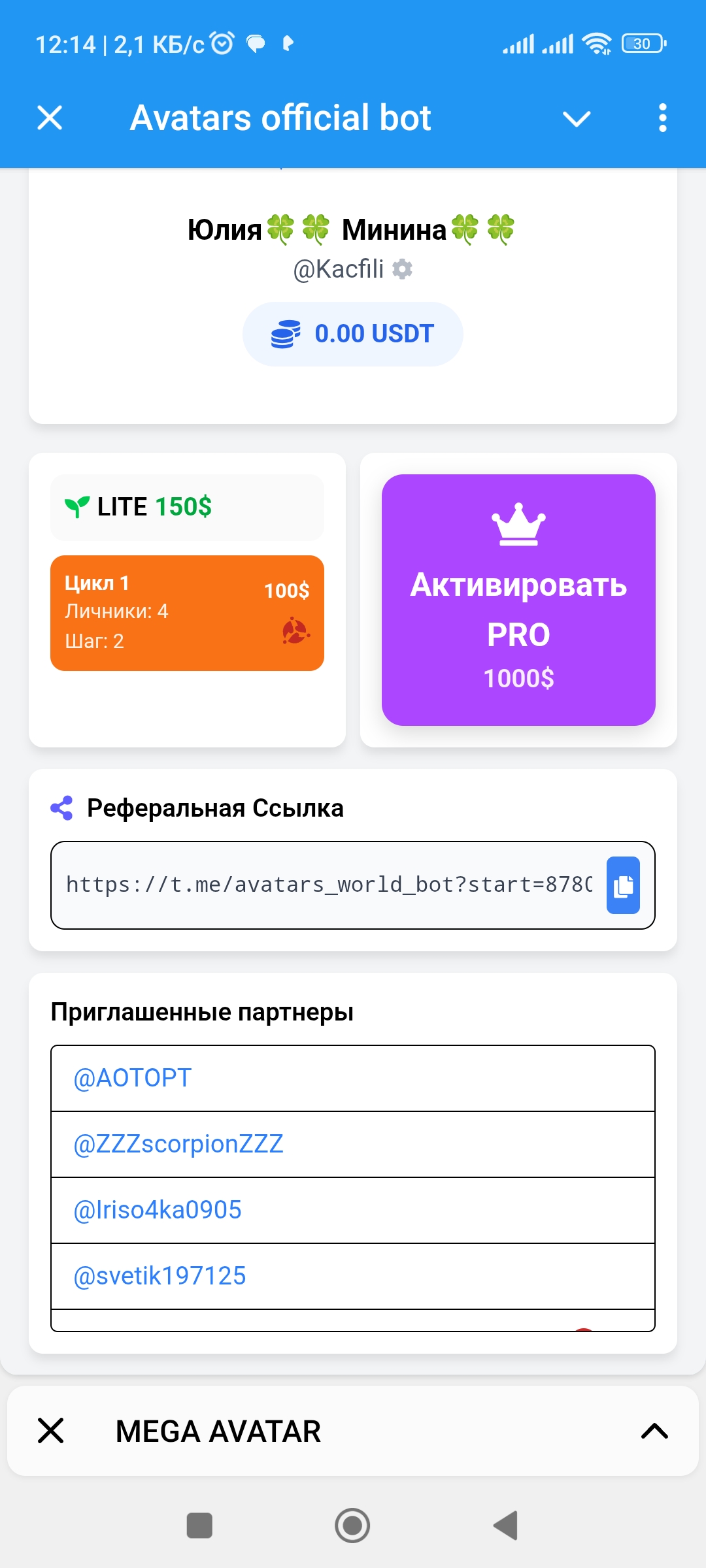
Task: Activate PRO for 1000$
Action: (518, 600)
